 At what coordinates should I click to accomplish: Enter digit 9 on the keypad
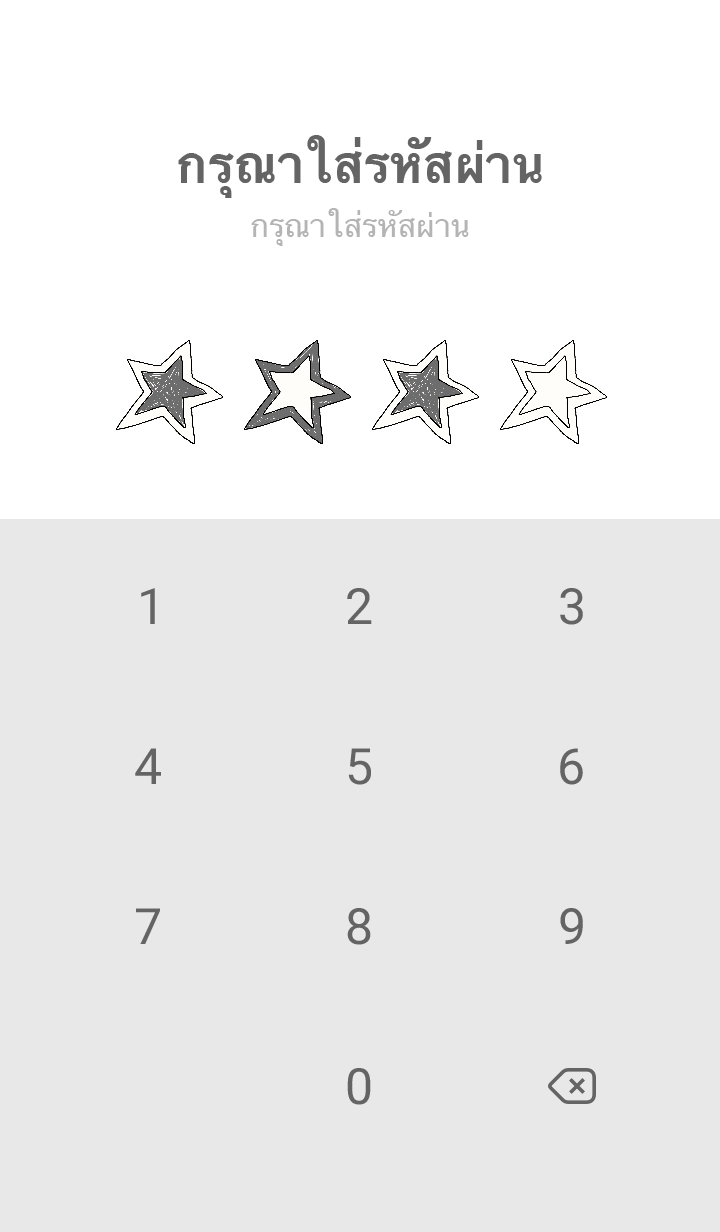[x=571, y=927]
